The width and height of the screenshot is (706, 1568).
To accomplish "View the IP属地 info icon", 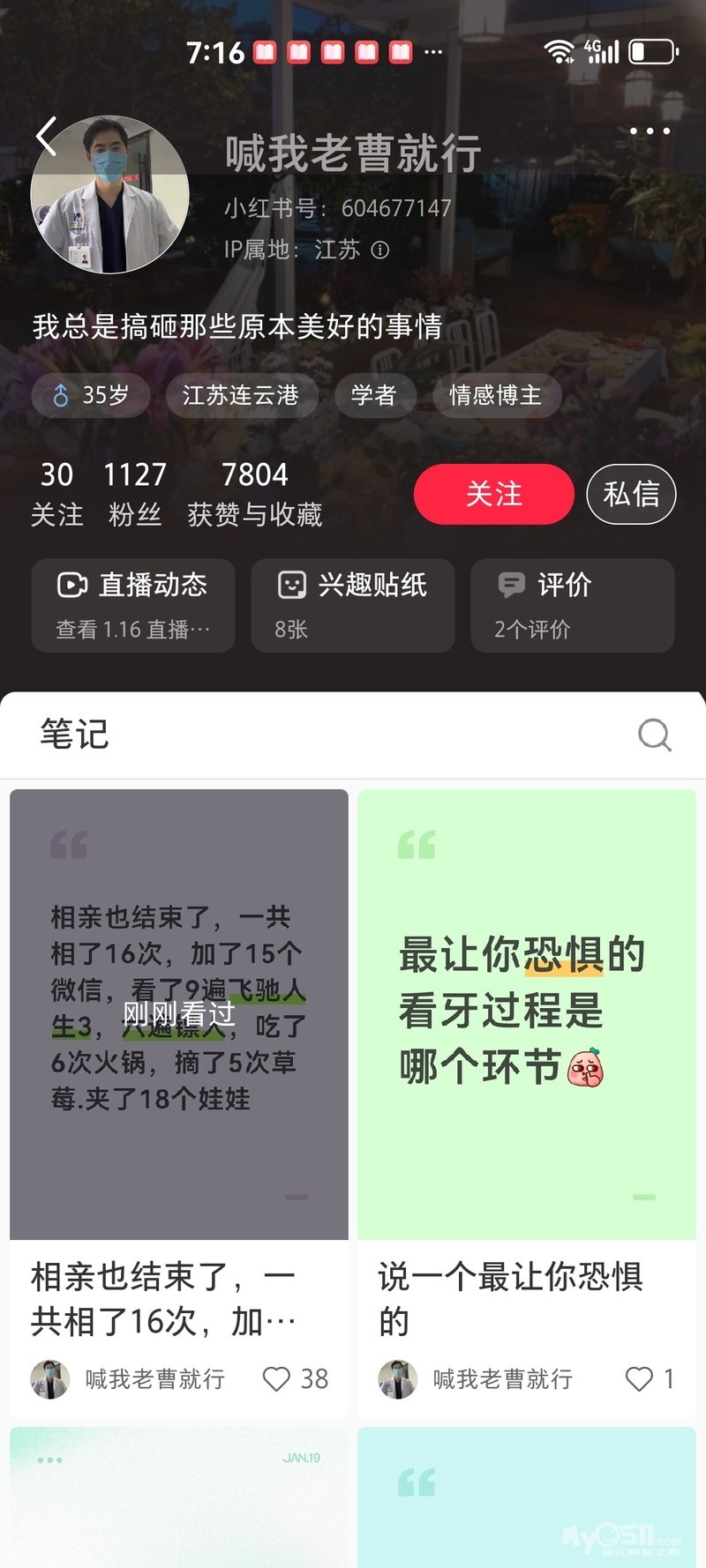I will coord(380,250).
